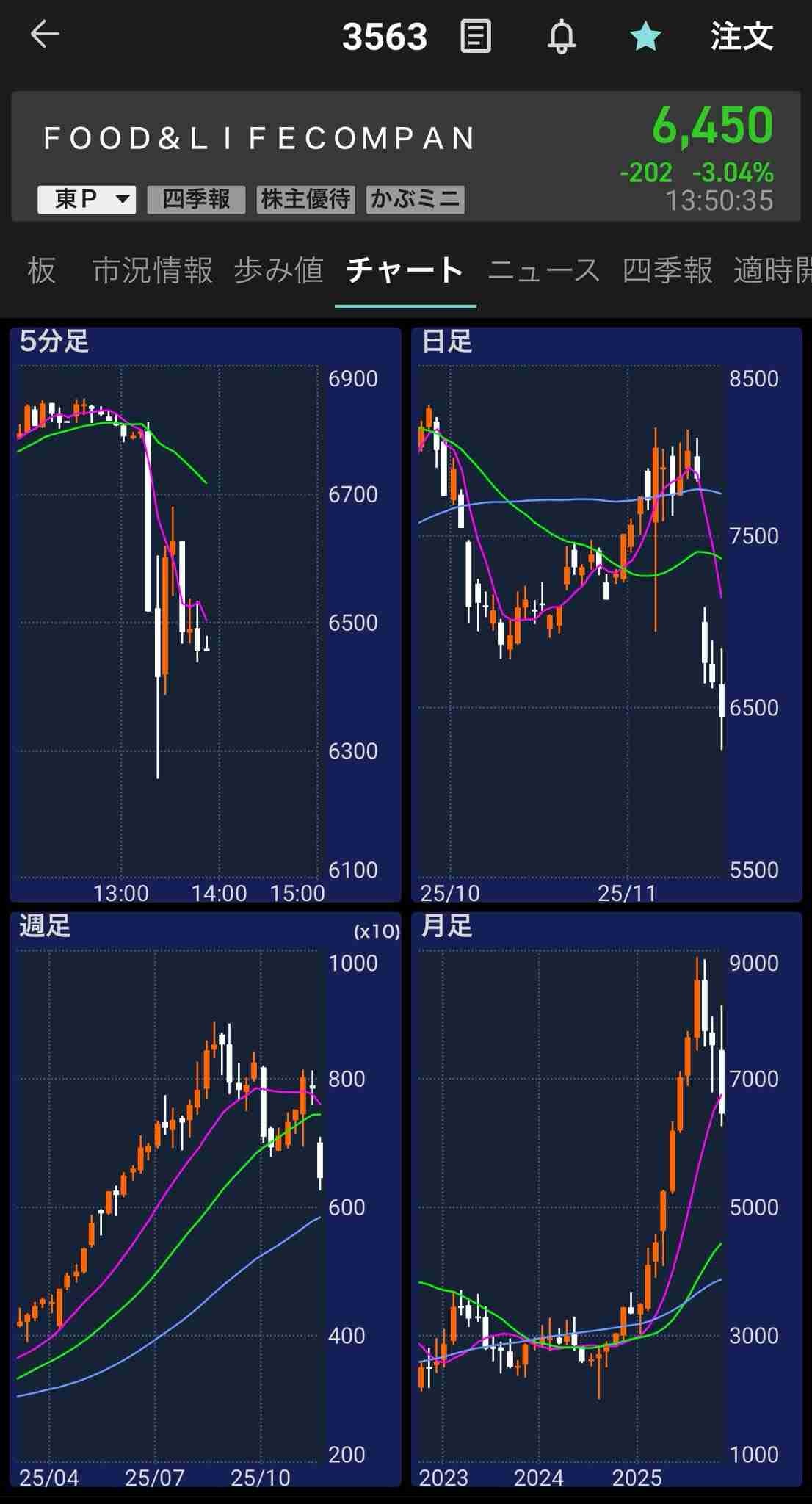Image resolution: width=812 pixels, height=1504 pixels.
Task: Show the 歩み値 tab
Action: tap(279, 270)
